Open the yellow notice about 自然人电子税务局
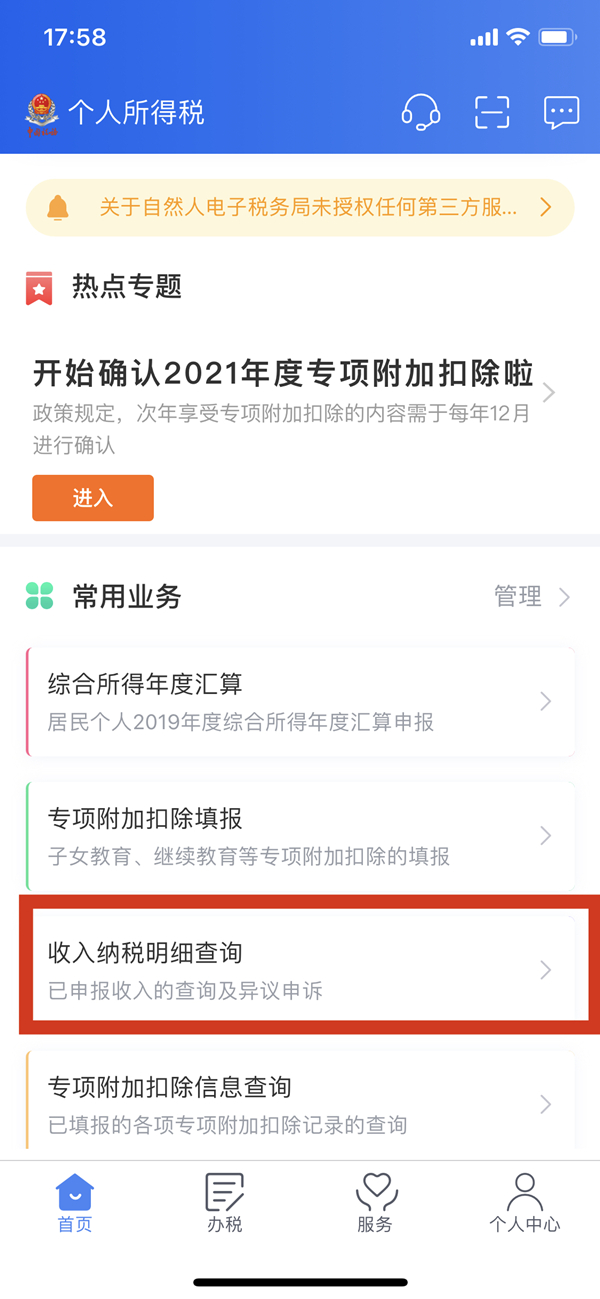Viewport: 600px width, 1299px height. 300,208
